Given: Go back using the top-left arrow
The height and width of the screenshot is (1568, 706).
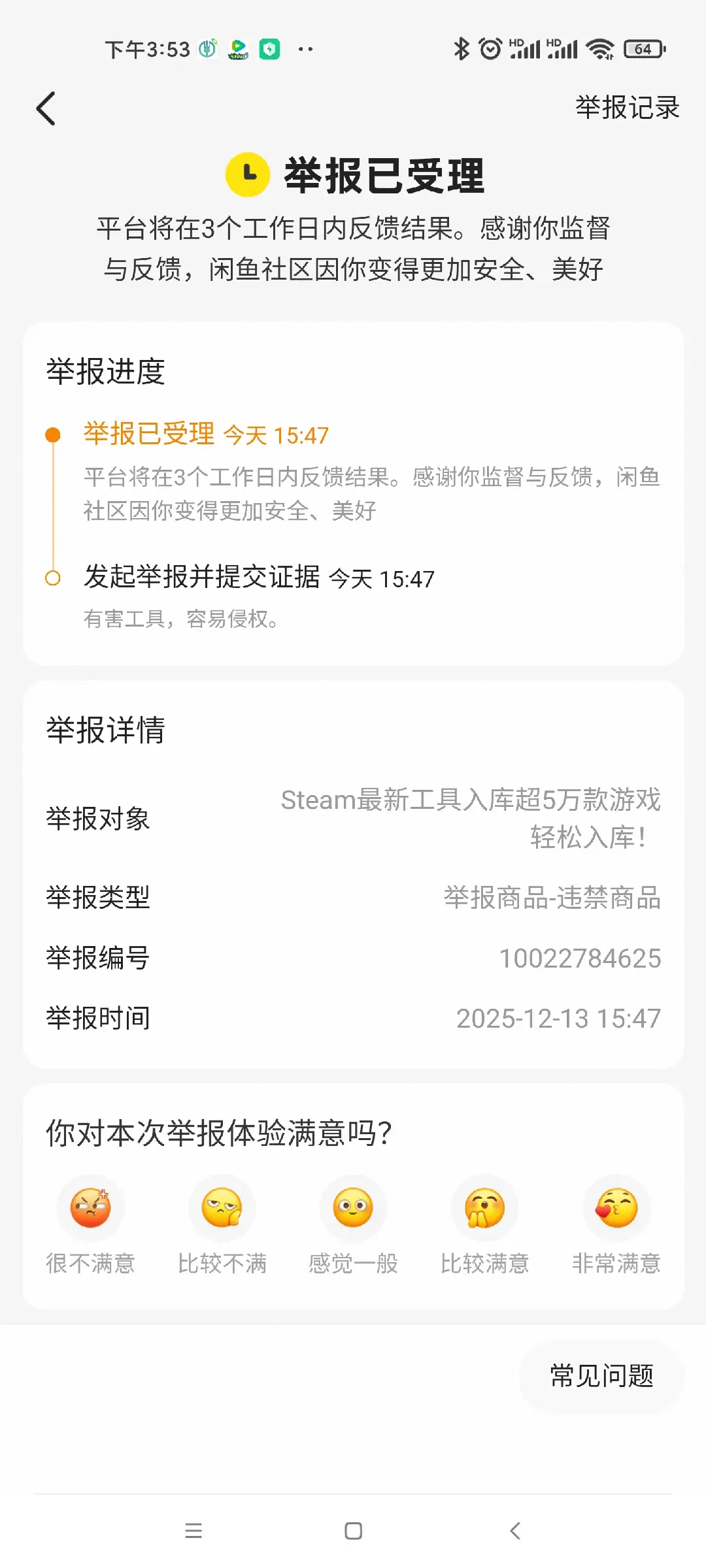Looking at the screenshot, I should tap(46, 108).
